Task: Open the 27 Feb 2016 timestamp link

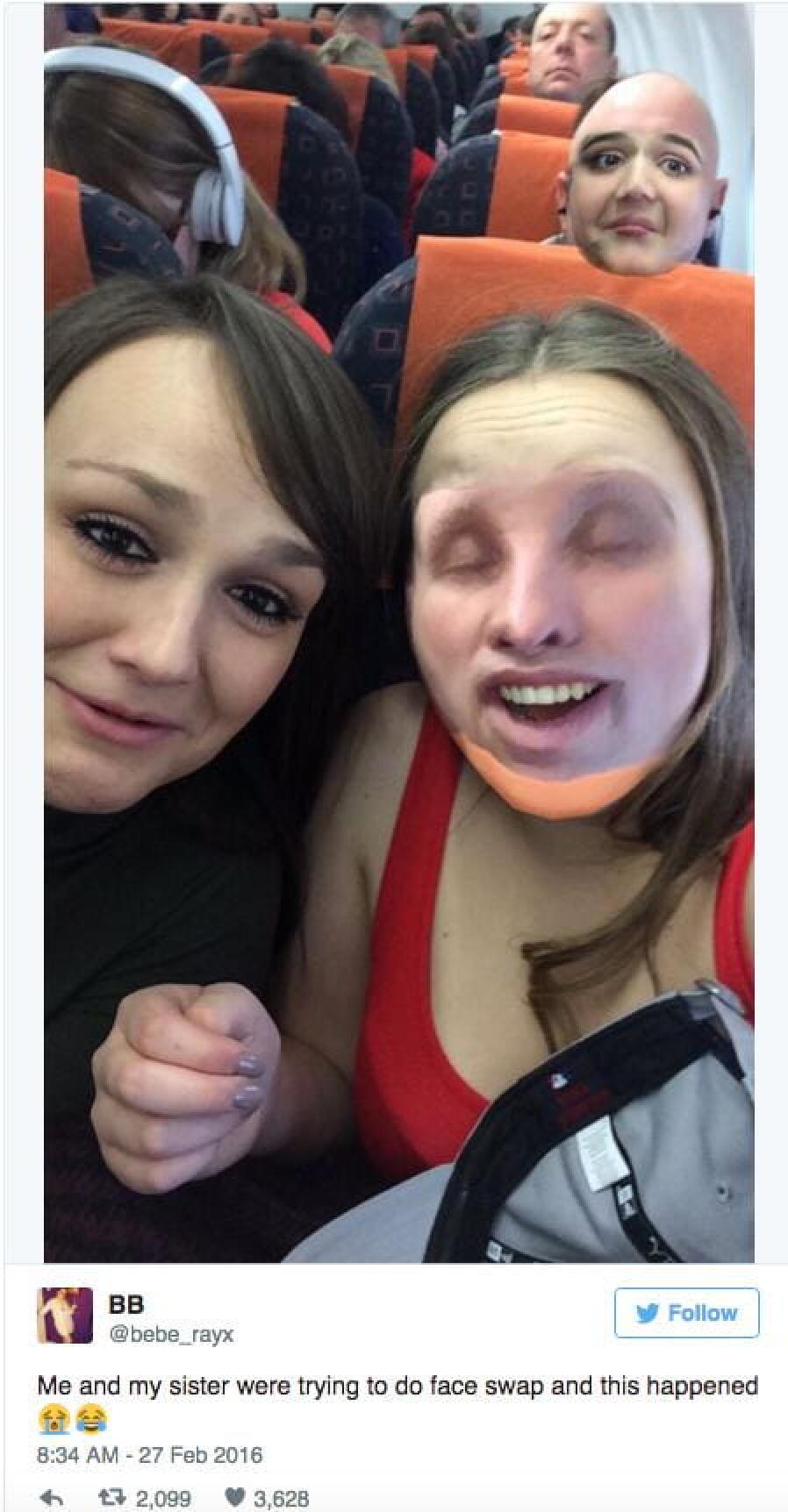Action: (x=150, y=1455)
